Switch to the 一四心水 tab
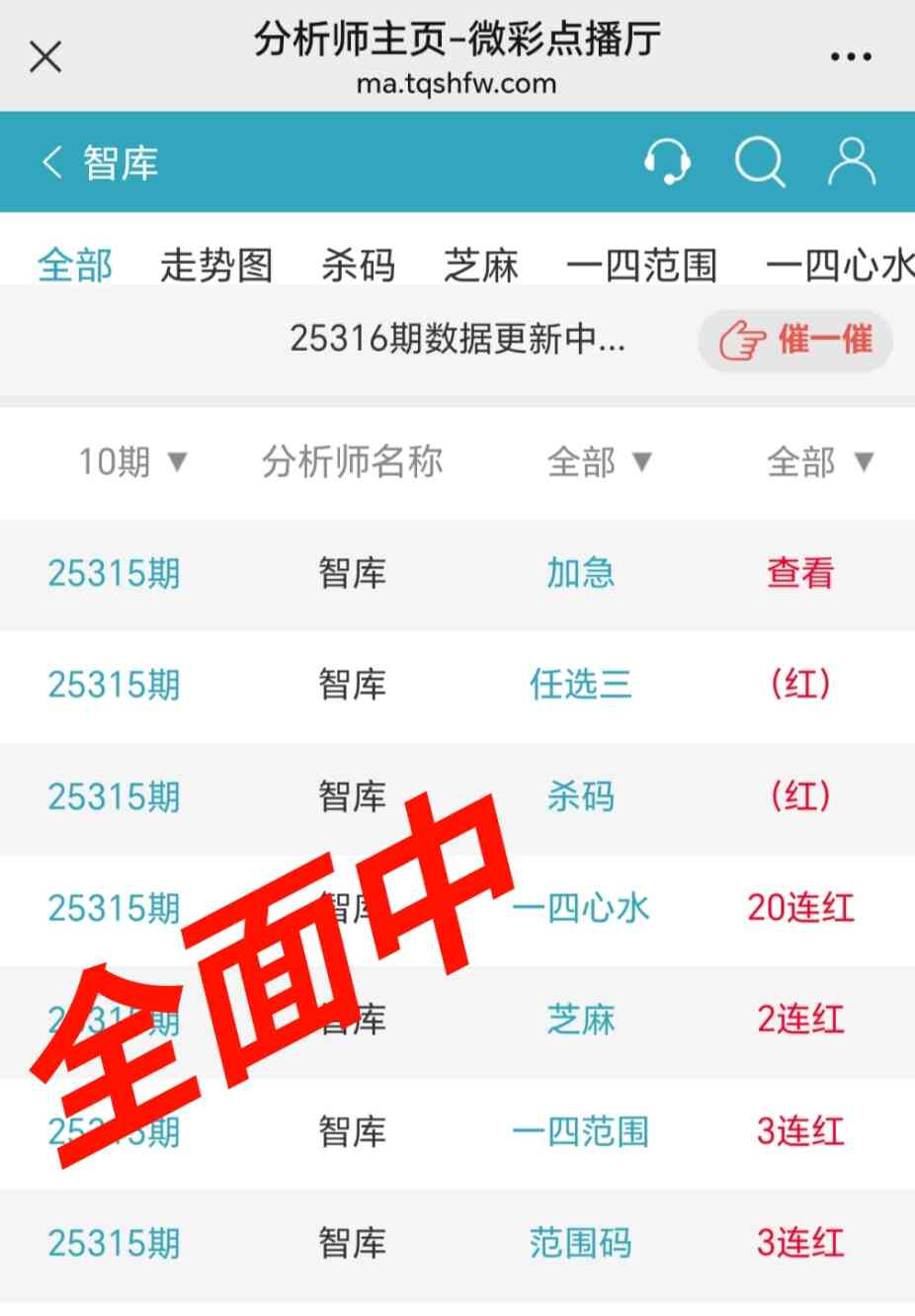This screenshot has width=915, height=1316. point(839,265)
